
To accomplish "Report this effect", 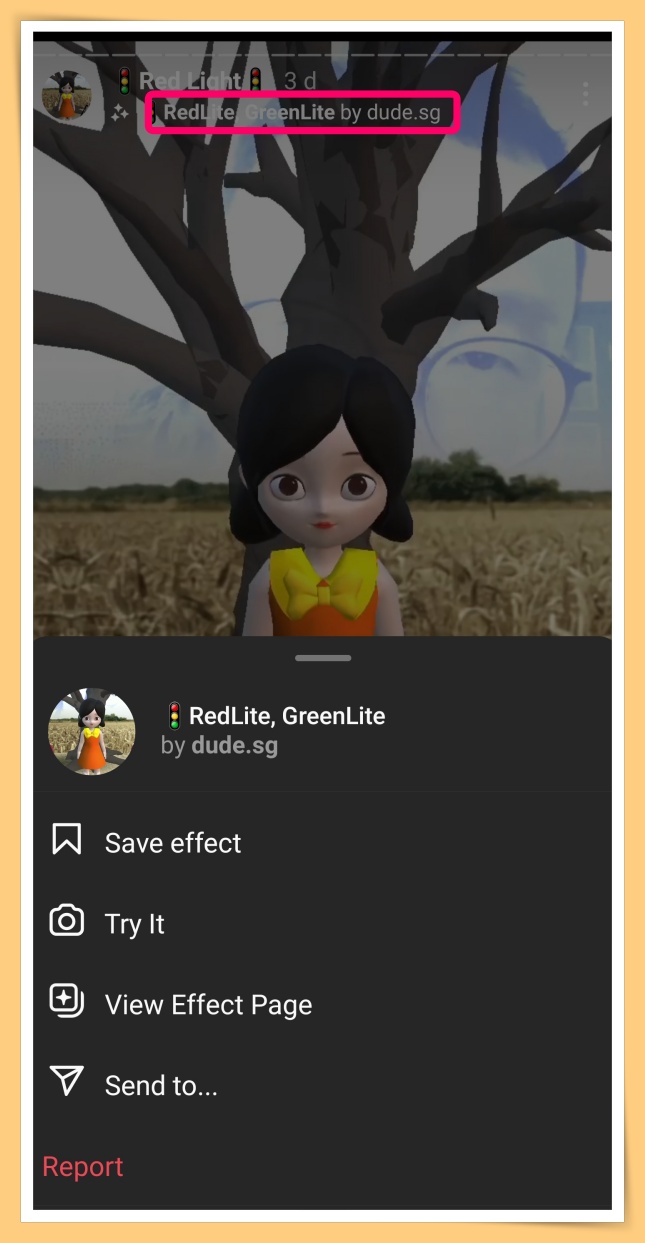I will click(83, 1167).
